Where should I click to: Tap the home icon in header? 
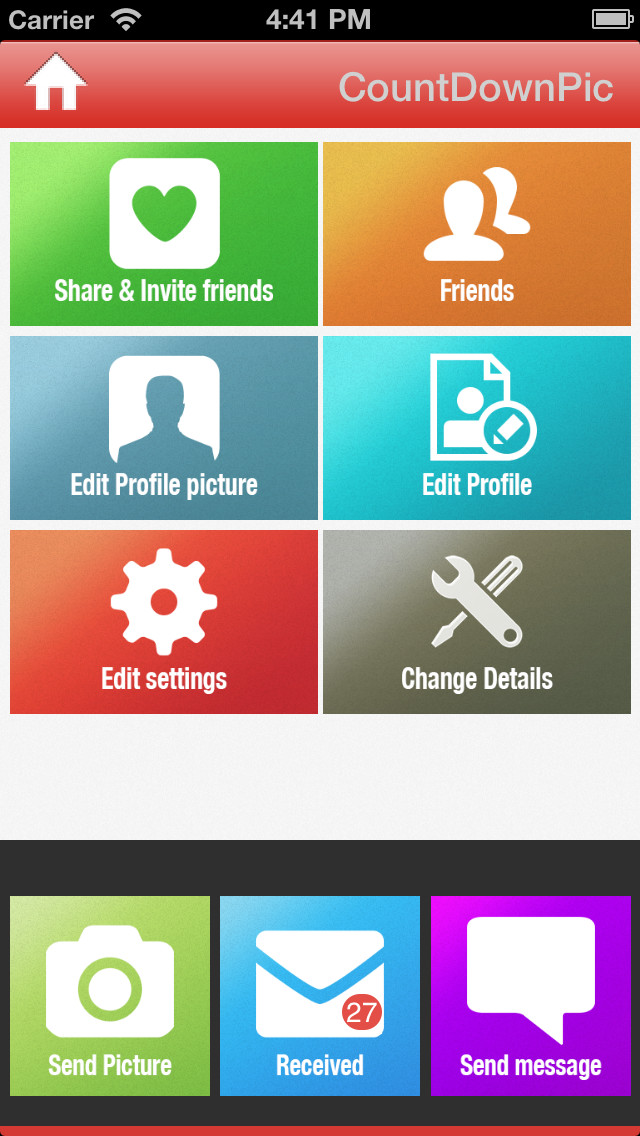[56, 82]
